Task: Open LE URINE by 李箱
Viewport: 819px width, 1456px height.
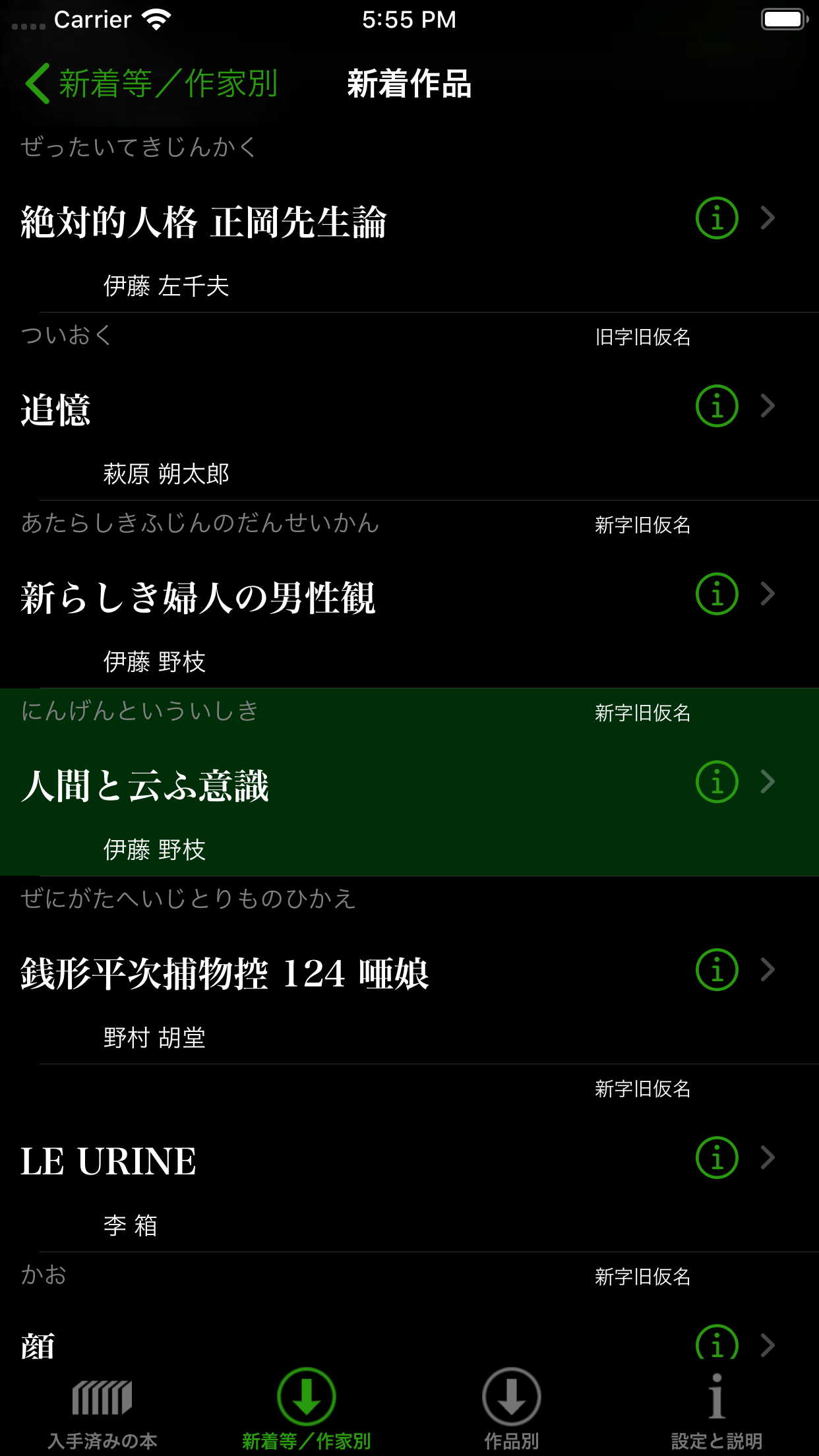Action: (409, 1159)
